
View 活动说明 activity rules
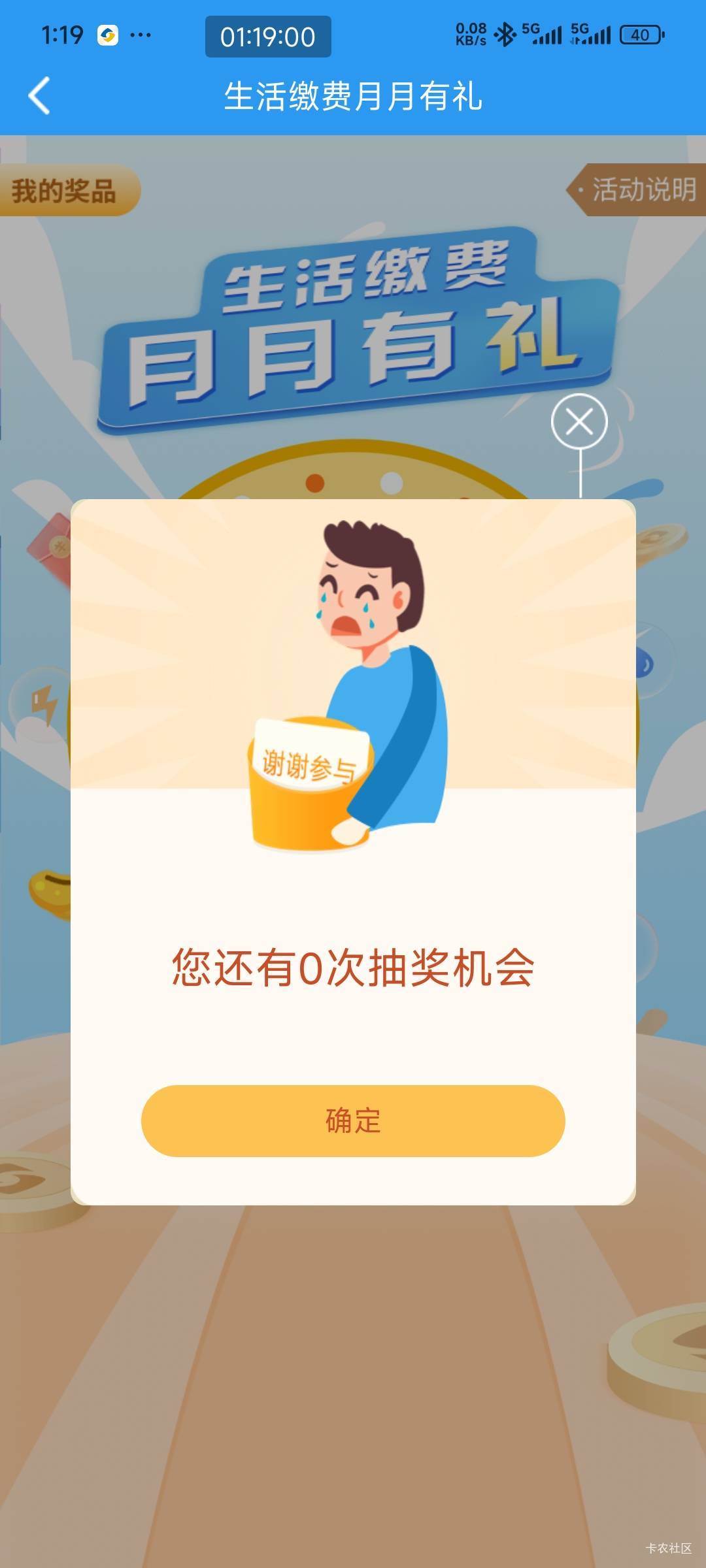[x=637, y=189]
